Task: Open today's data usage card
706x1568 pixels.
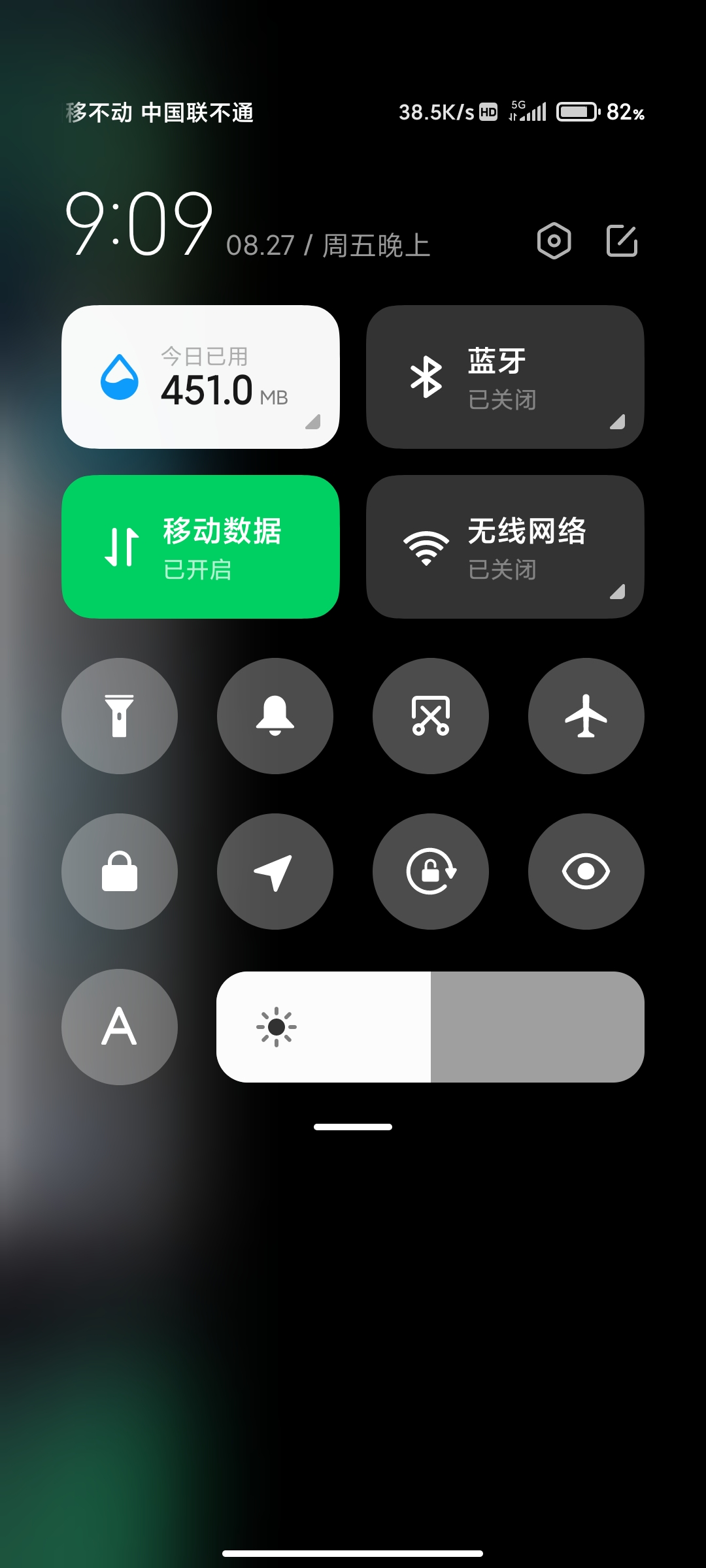Action: click(x=201, y=377)
